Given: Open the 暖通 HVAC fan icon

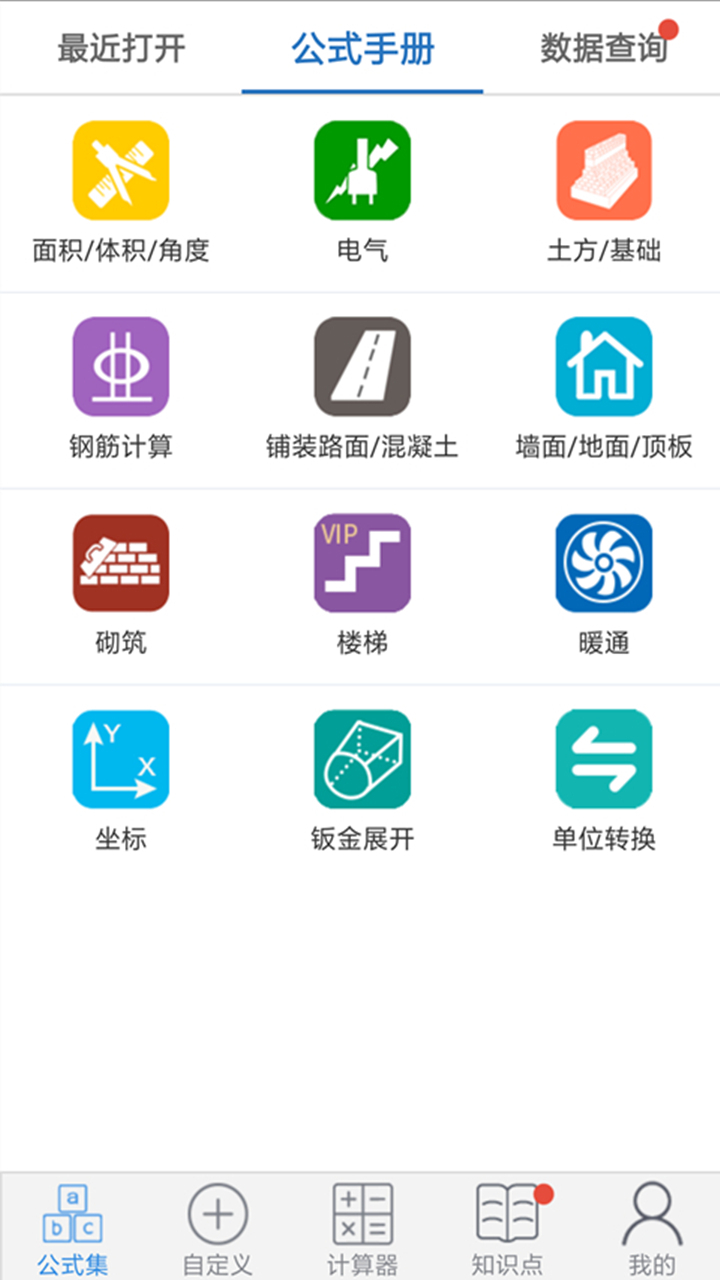Looking at the screenshot, I should point(600,562).
